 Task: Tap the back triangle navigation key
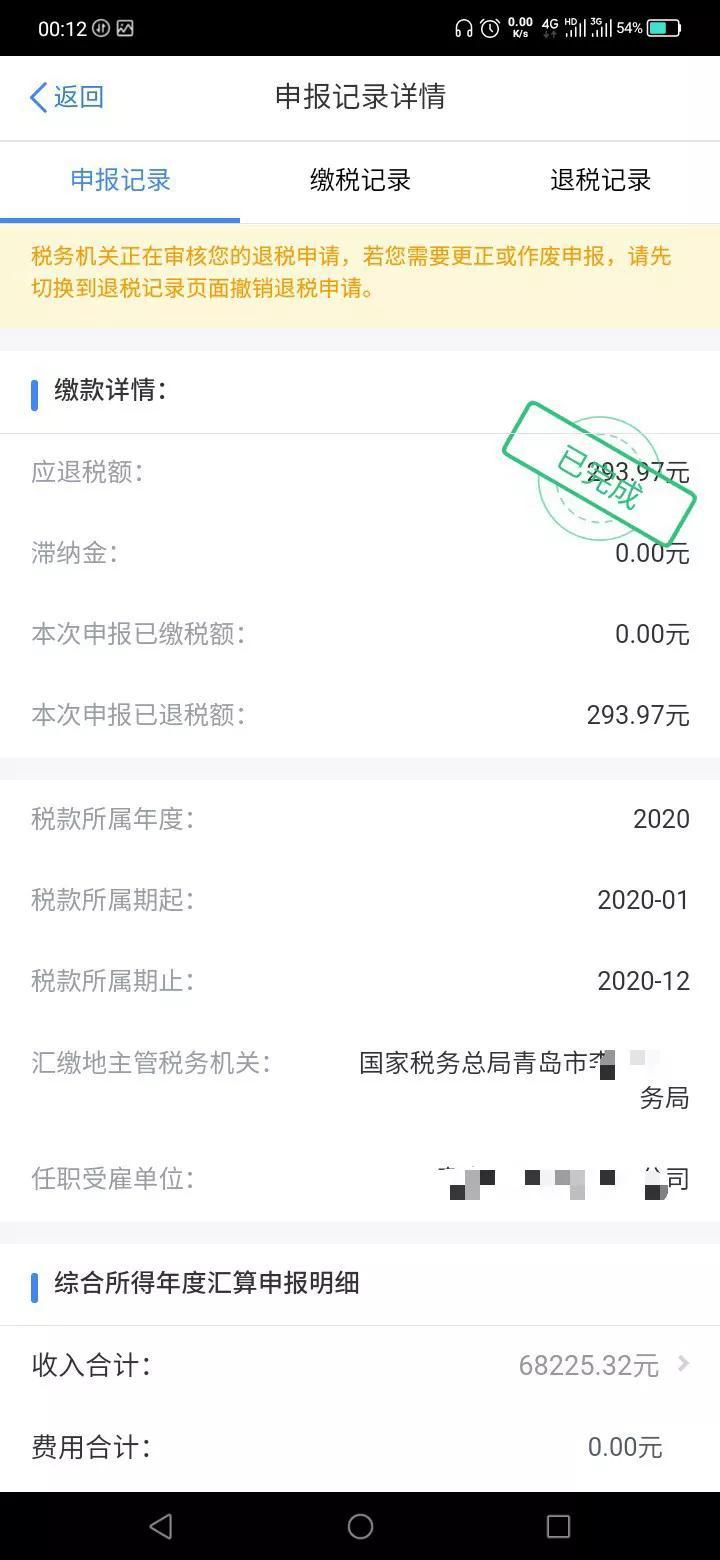pos(160,1526)
